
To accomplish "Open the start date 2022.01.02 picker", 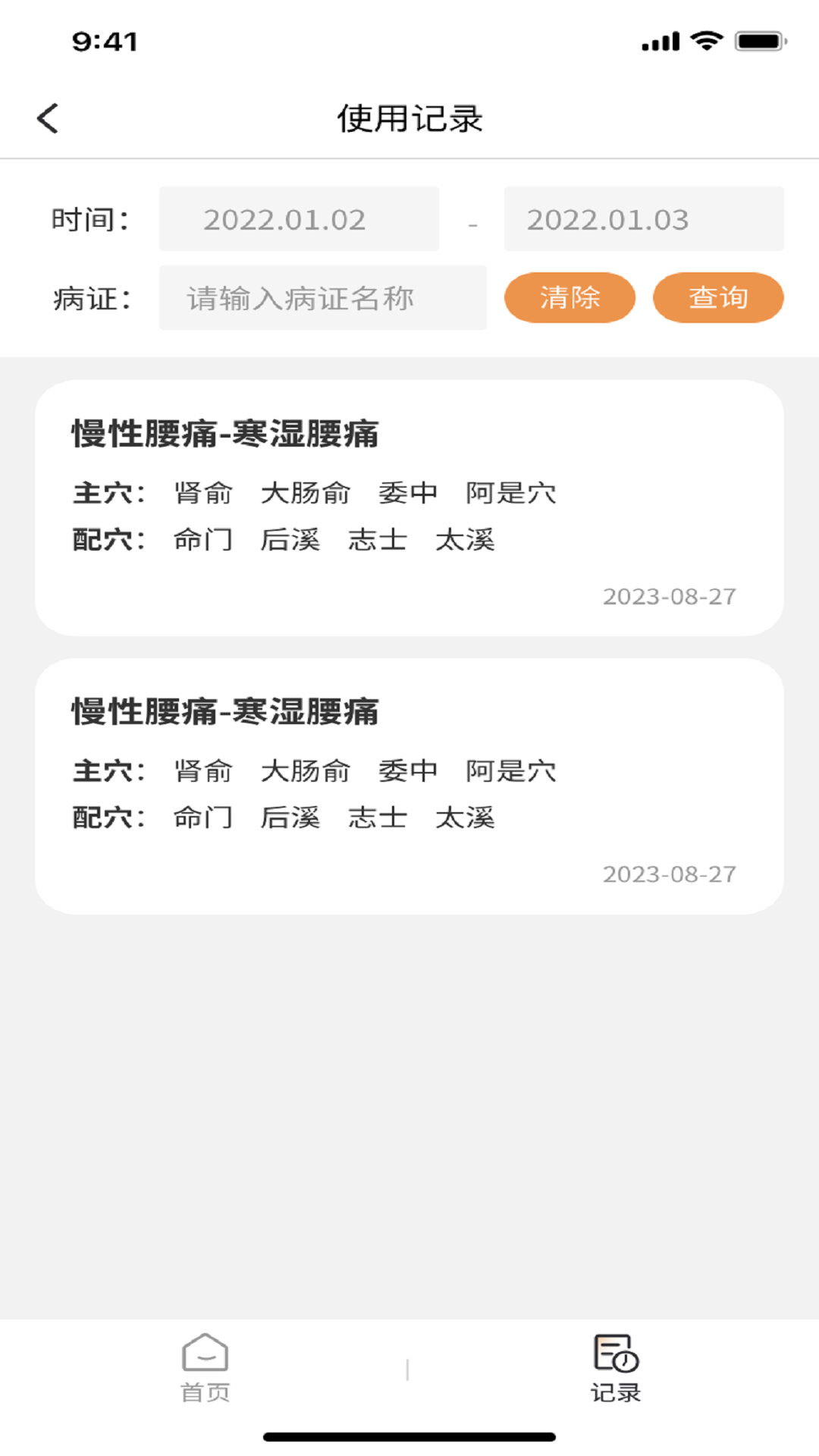I will (x=299, y=218).
